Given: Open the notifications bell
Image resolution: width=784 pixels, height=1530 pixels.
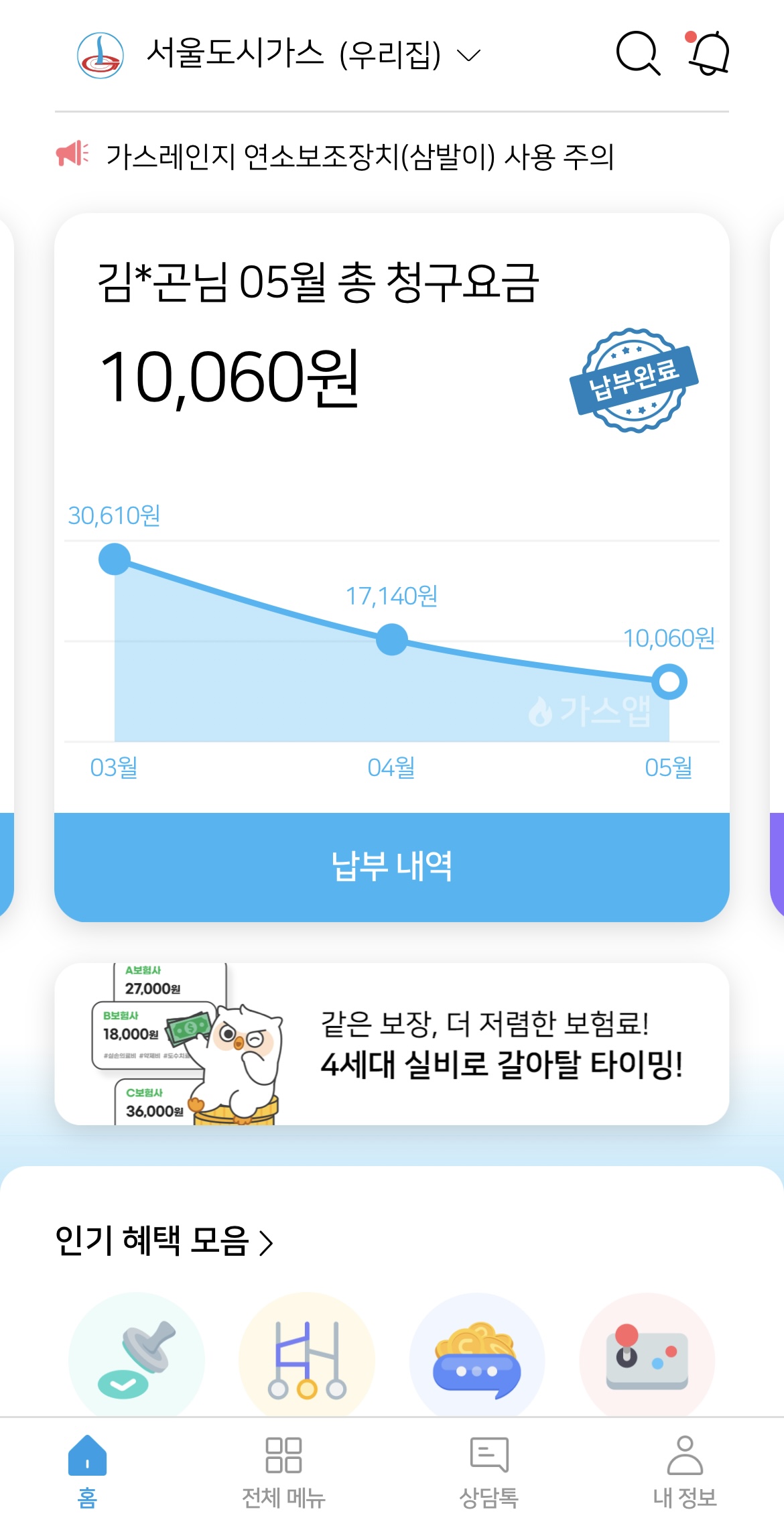Looking at the screenshot, I should pyautogui.click(x=709, y=54).
